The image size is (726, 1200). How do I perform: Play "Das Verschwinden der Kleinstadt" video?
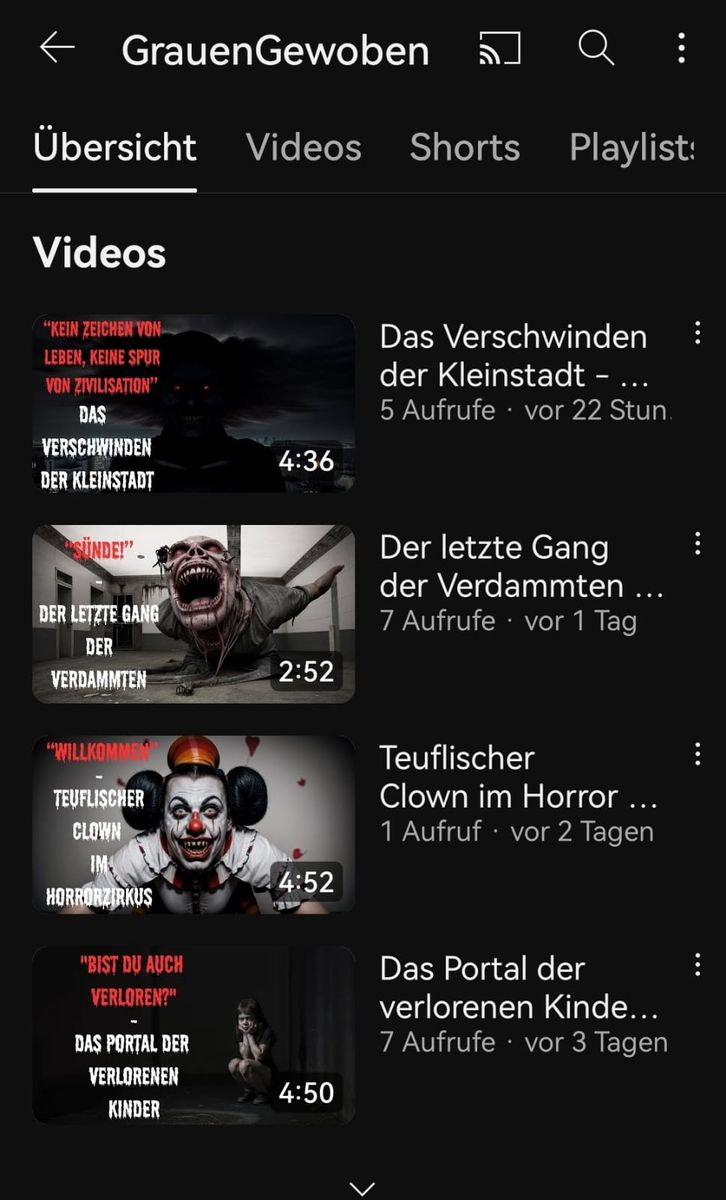point(194,403)
